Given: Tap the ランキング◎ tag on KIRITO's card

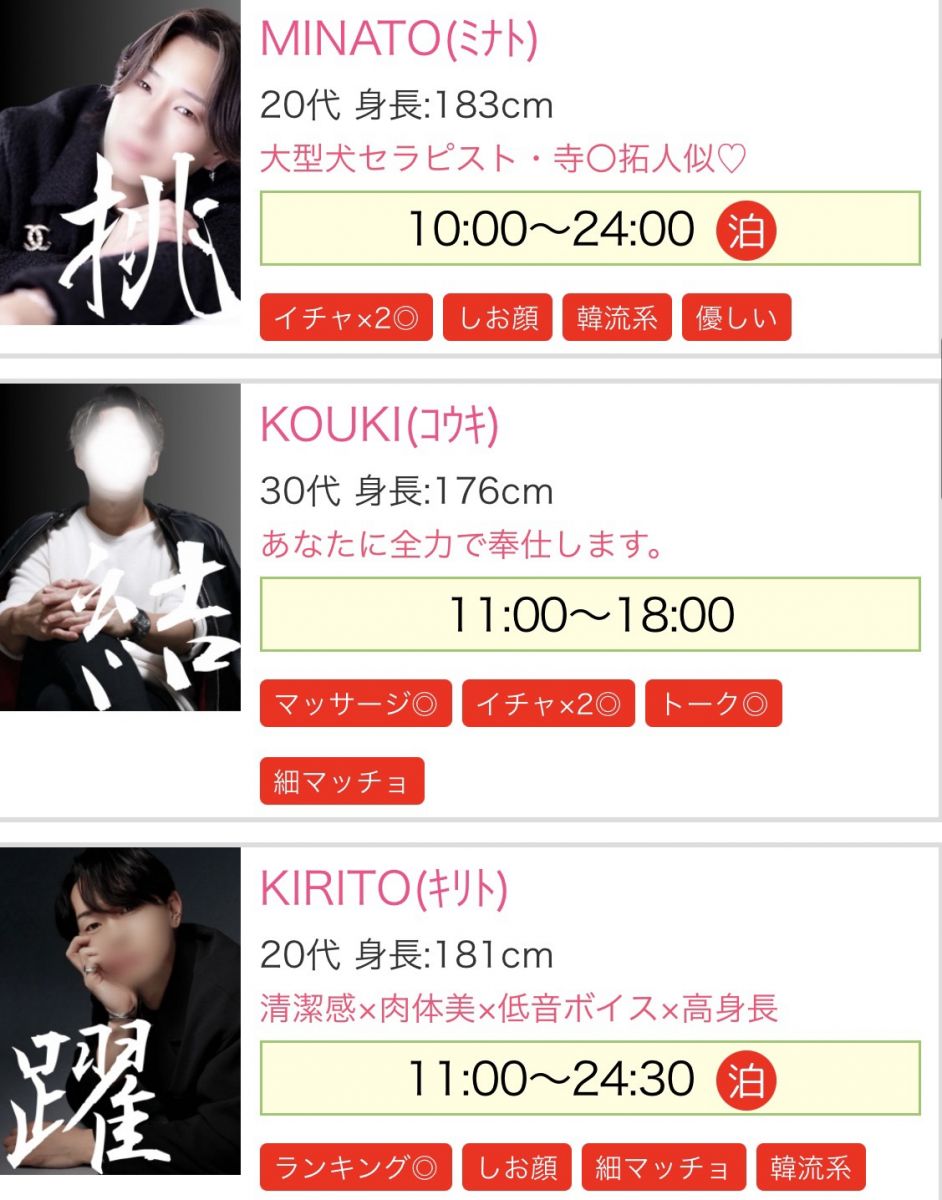Looking at the screenshot, I should tap(356, 1168).
